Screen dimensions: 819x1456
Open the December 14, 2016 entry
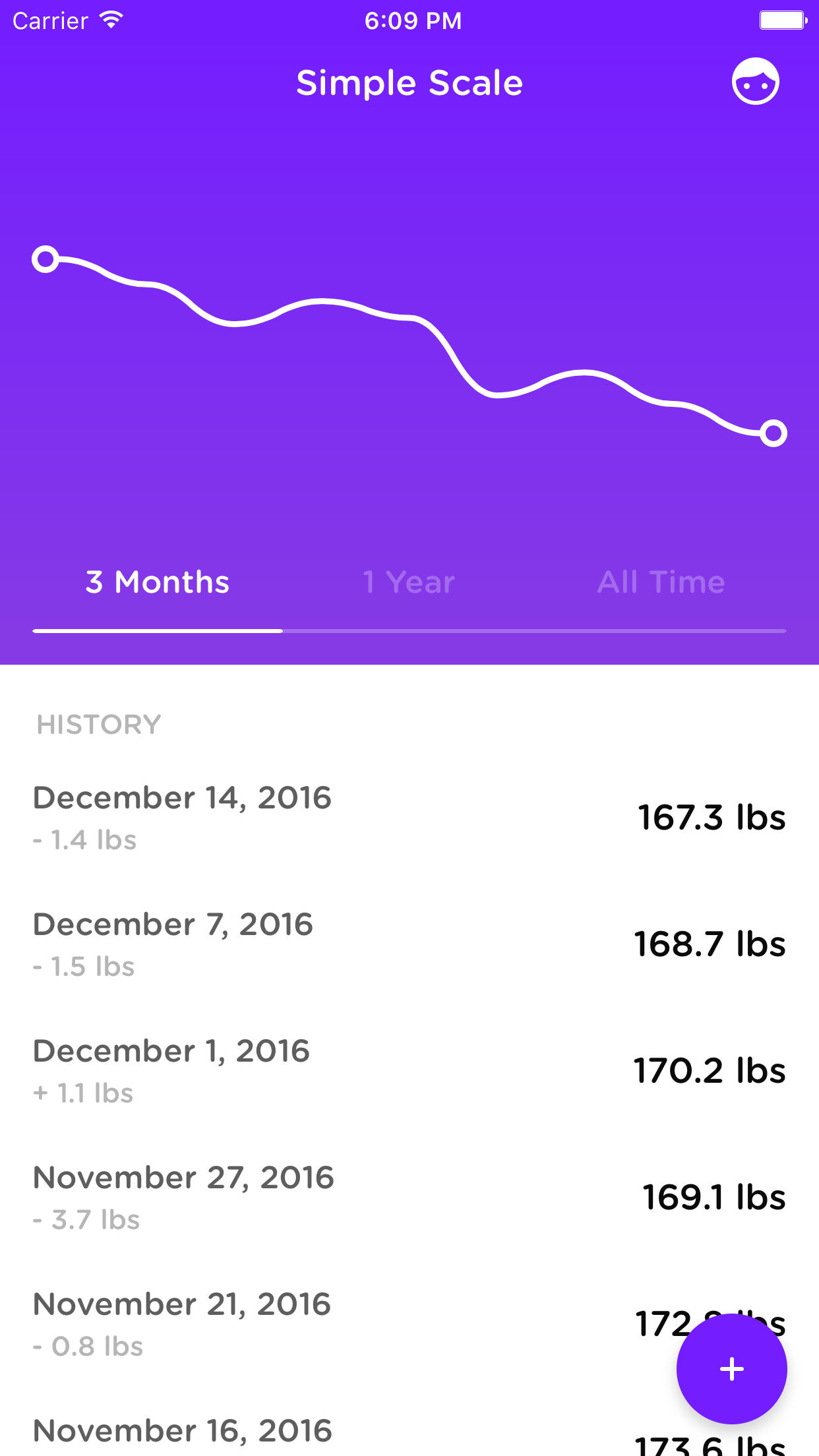coord(409,817)
